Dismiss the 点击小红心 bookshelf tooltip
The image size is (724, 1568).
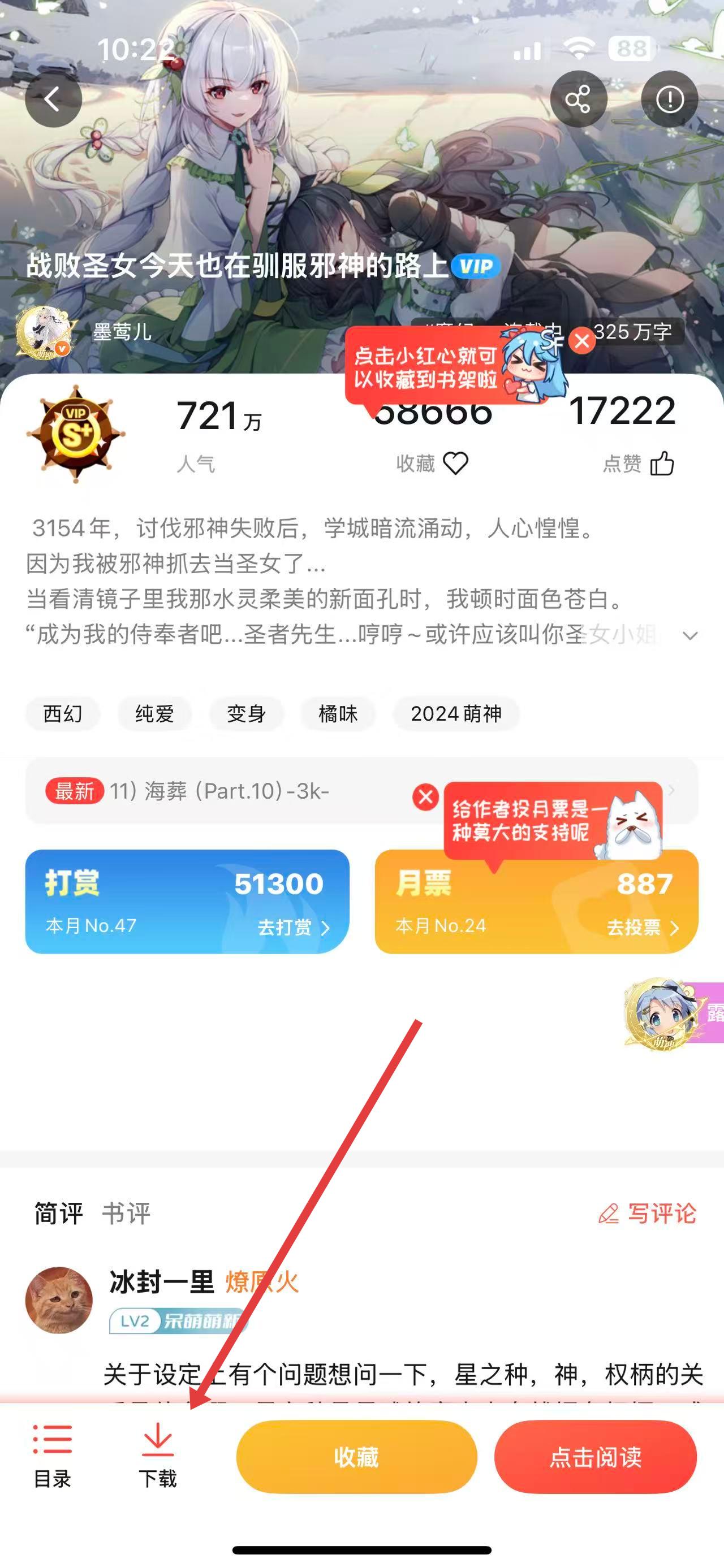point(581,341)
